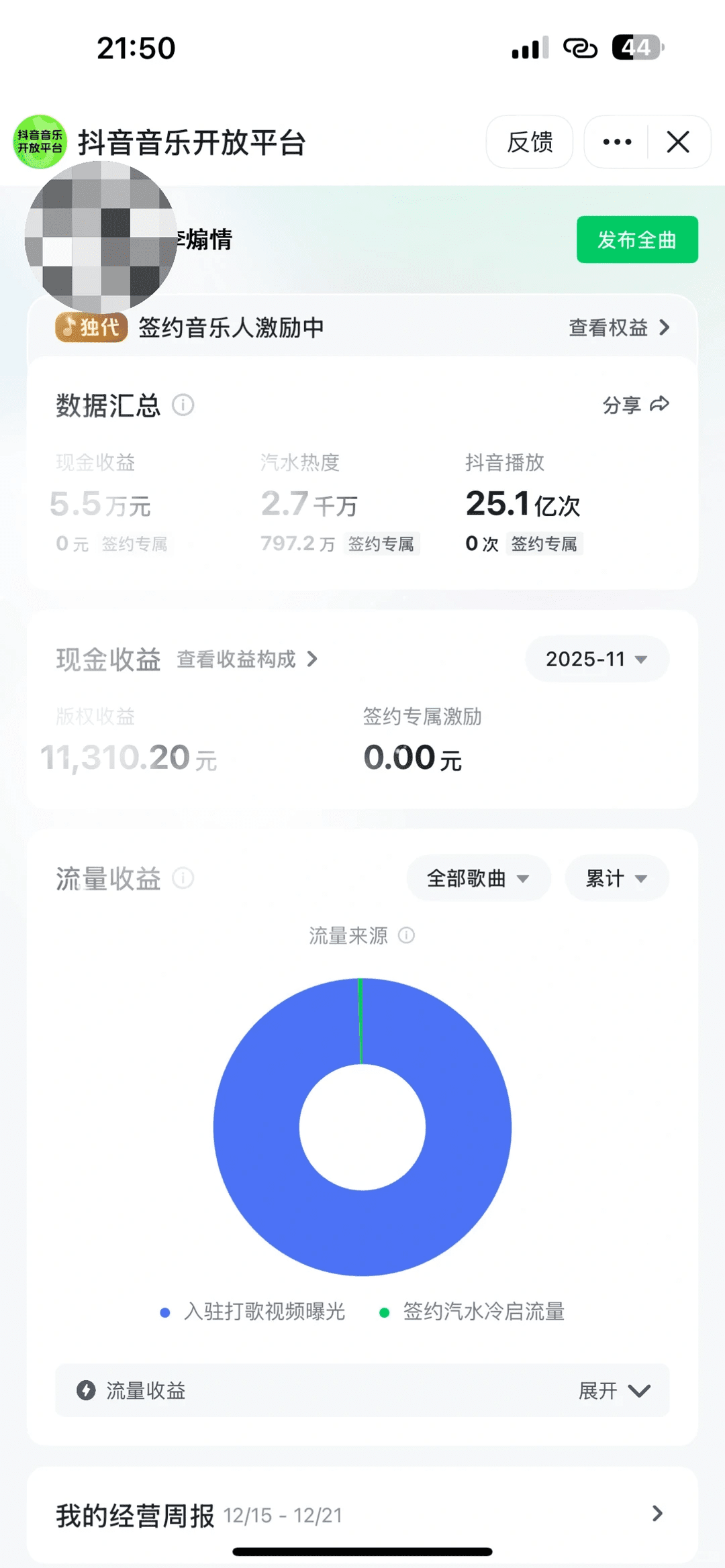
Task: Open 查看收益构成 earnings breakdown
Action: tap(246, 660)
